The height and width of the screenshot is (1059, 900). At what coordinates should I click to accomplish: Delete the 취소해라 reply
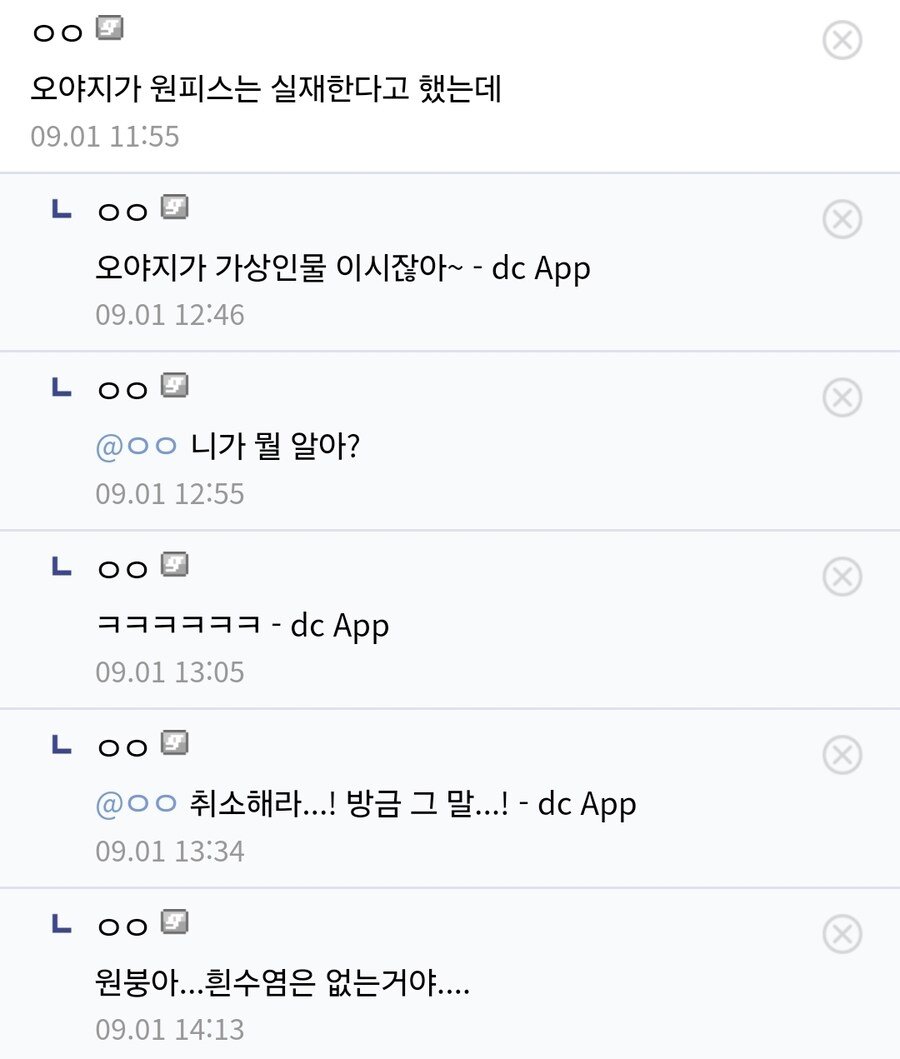point(843,754)
